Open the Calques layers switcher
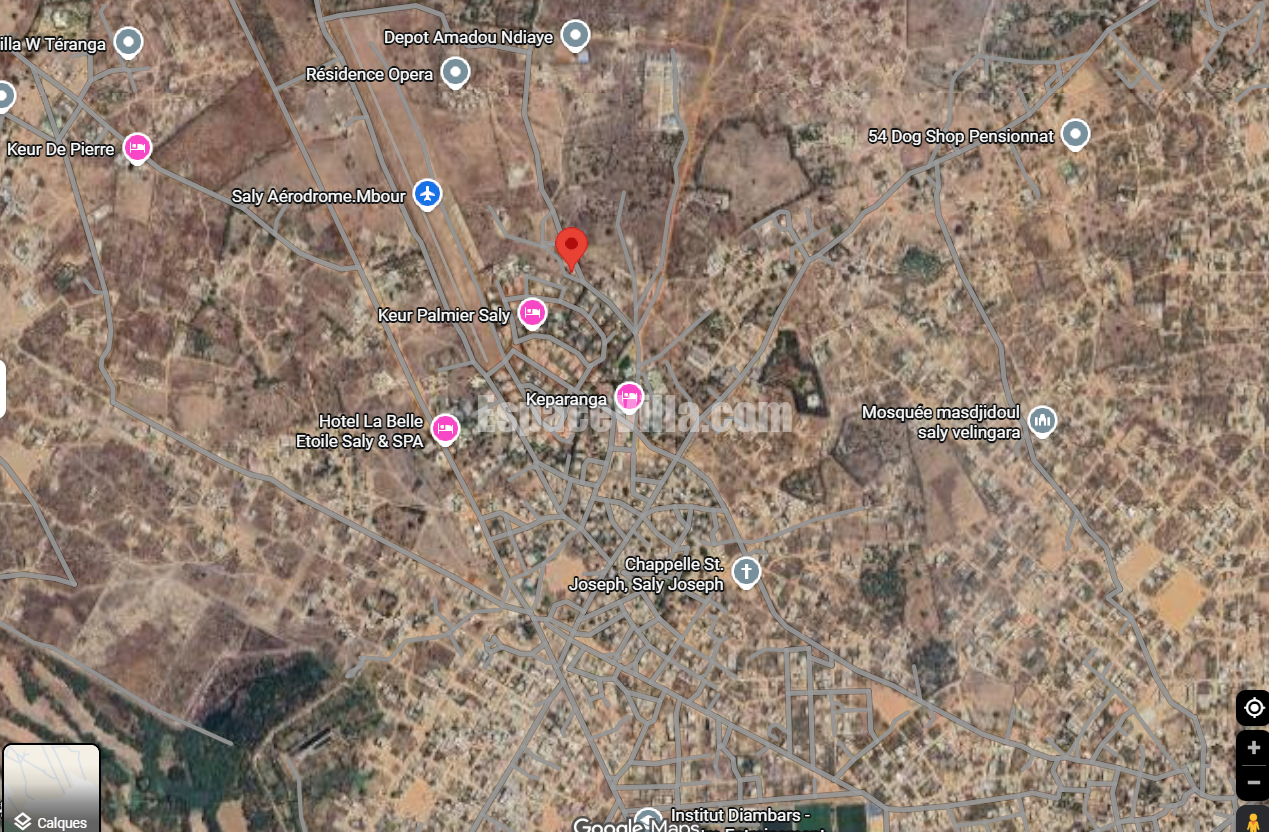 point(51,788)
